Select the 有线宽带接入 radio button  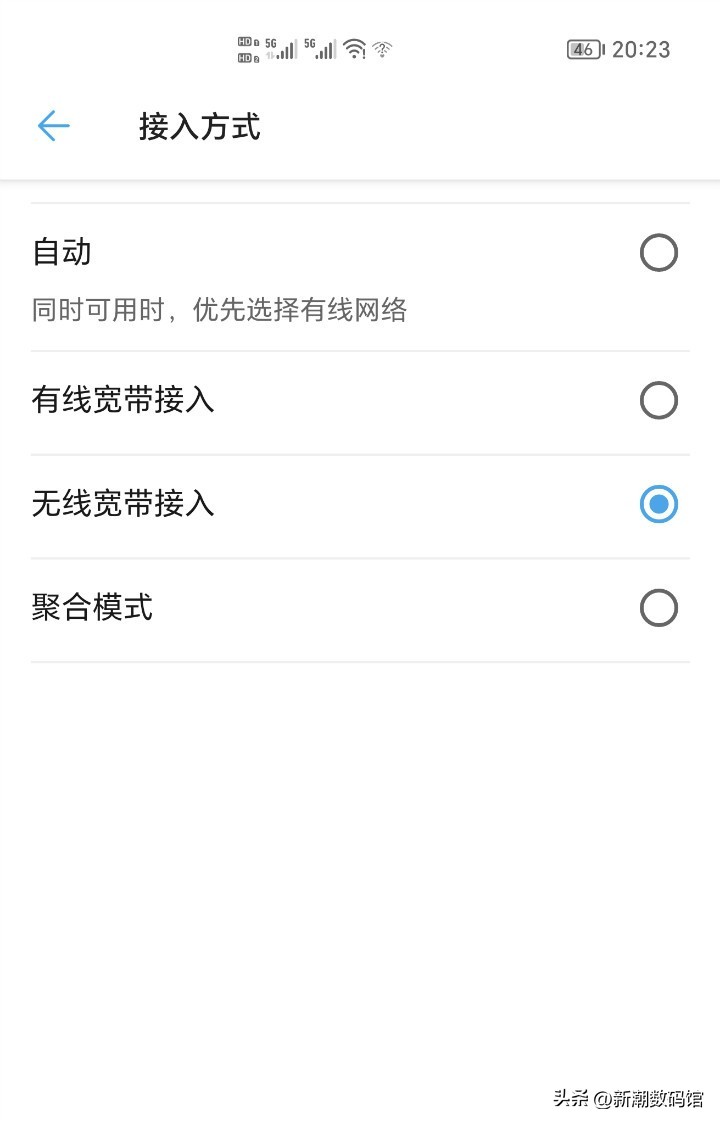coord(659,400)
